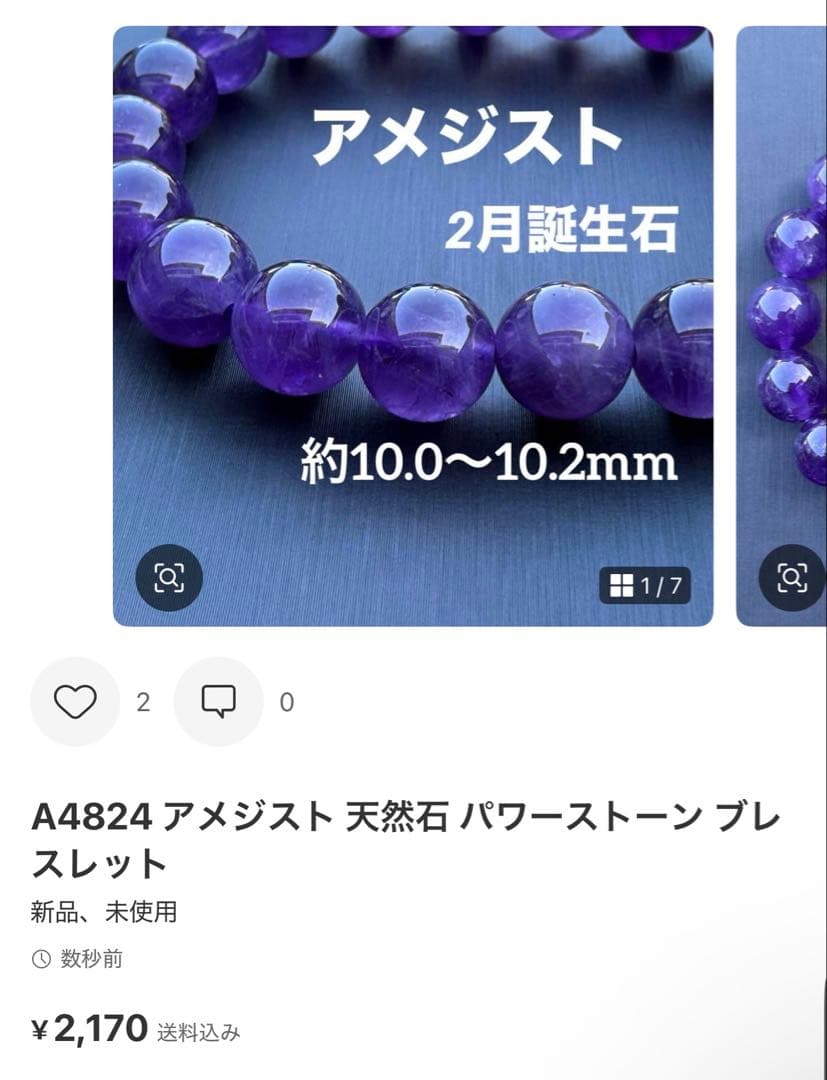Toggle favorite status with the heart button
827x1080 pixels.
click(75, 701)
